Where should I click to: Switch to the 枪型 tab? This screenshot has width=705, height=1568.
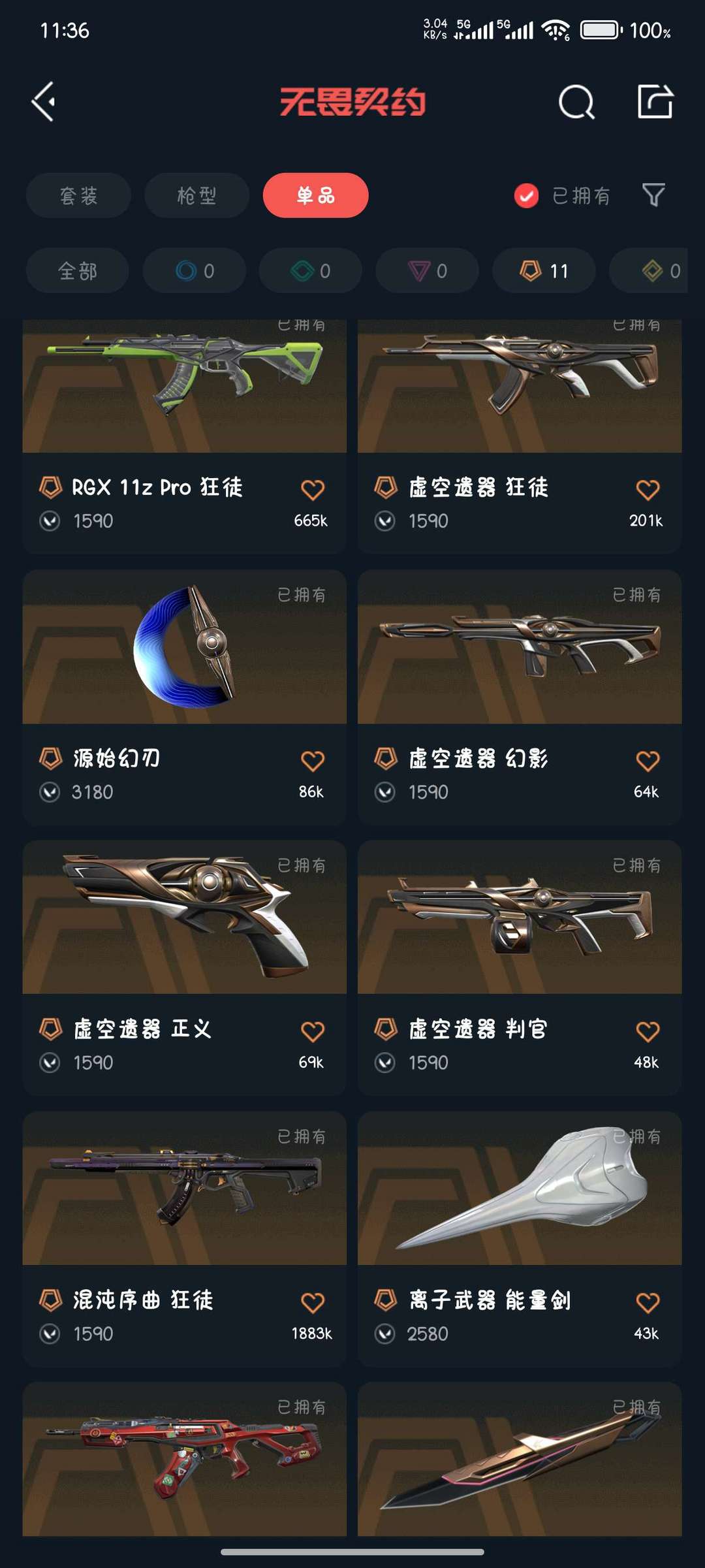pyautogui.click(x=196, y=195)
